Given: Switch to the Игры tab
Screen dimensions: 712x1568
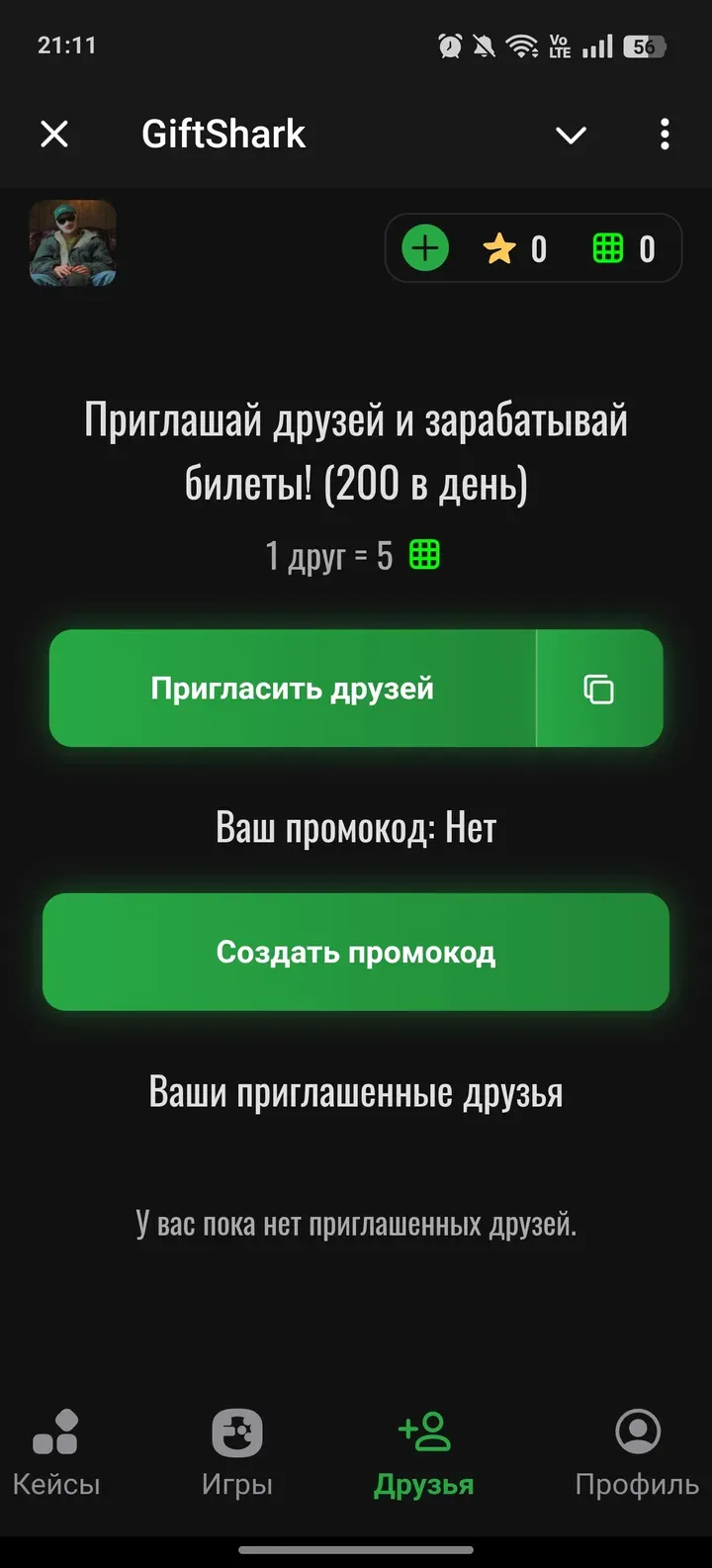Looking at the screenshot, I should point(237,1451).
